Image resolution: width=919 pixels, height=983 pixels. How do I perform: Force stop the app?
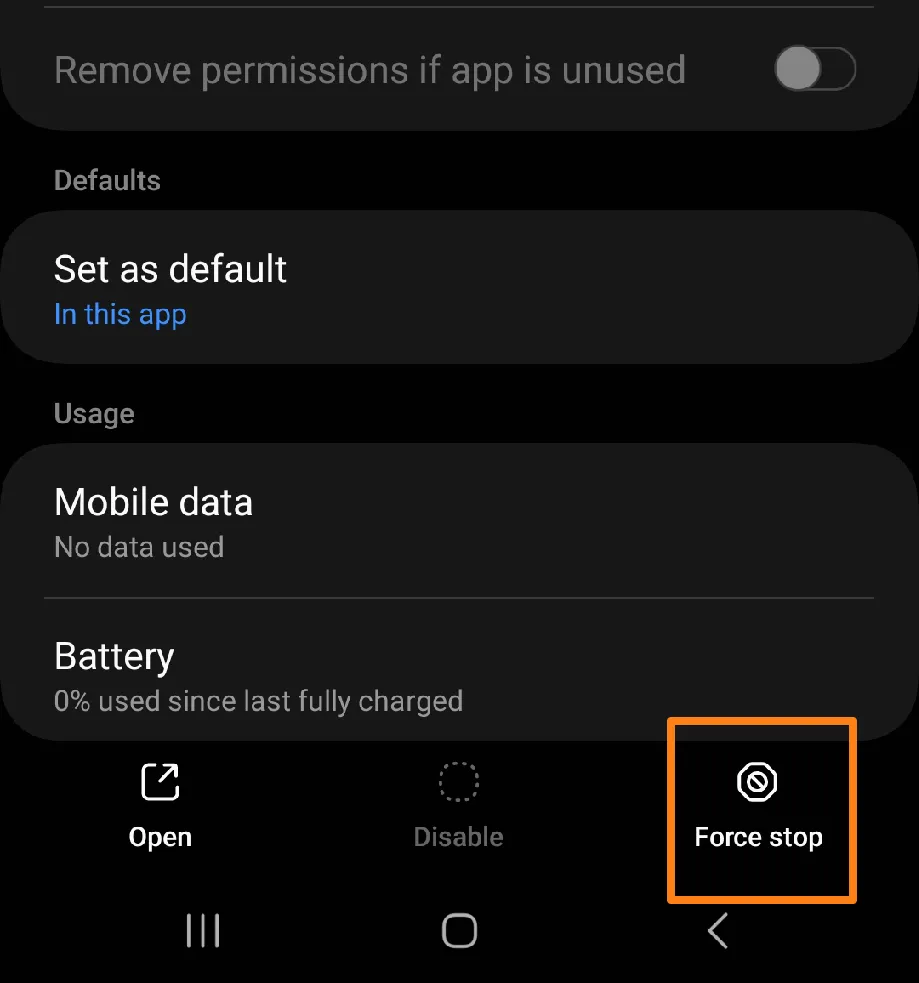tap(758, 806)
